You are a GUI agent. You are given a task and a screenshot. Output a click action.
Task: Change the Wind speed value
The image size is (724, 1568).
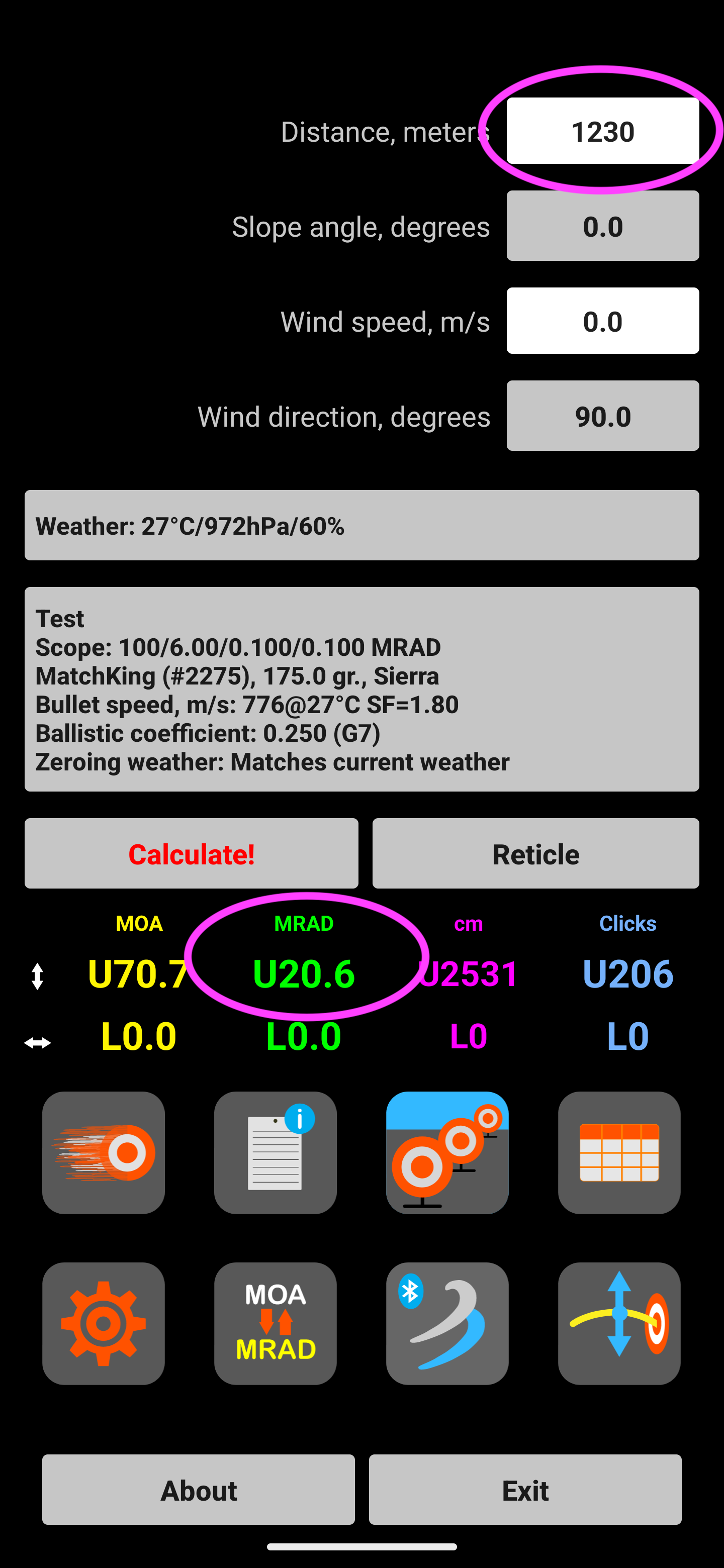(602, 321)
